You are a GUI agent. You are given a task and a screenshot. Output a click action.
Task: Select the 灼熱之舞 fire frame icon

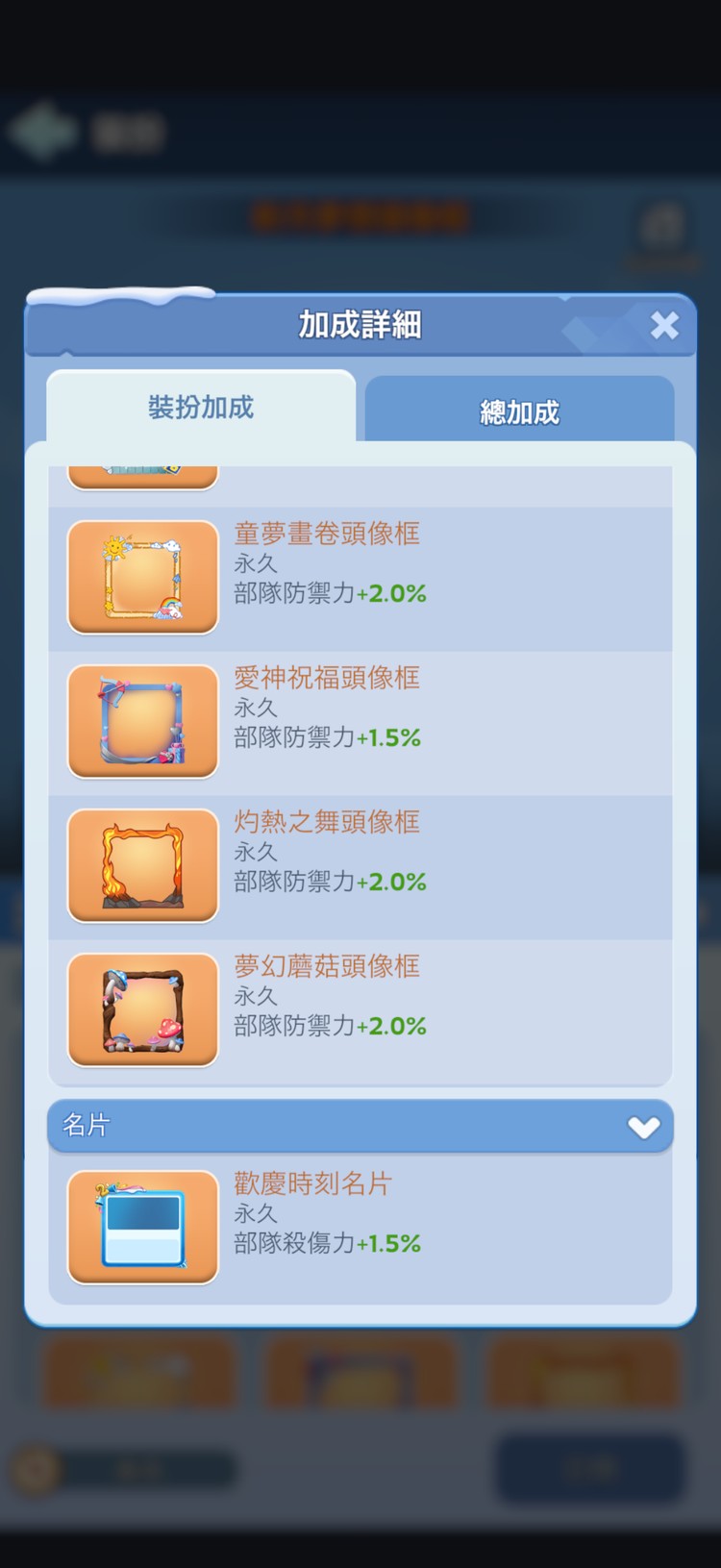(141, 865)
